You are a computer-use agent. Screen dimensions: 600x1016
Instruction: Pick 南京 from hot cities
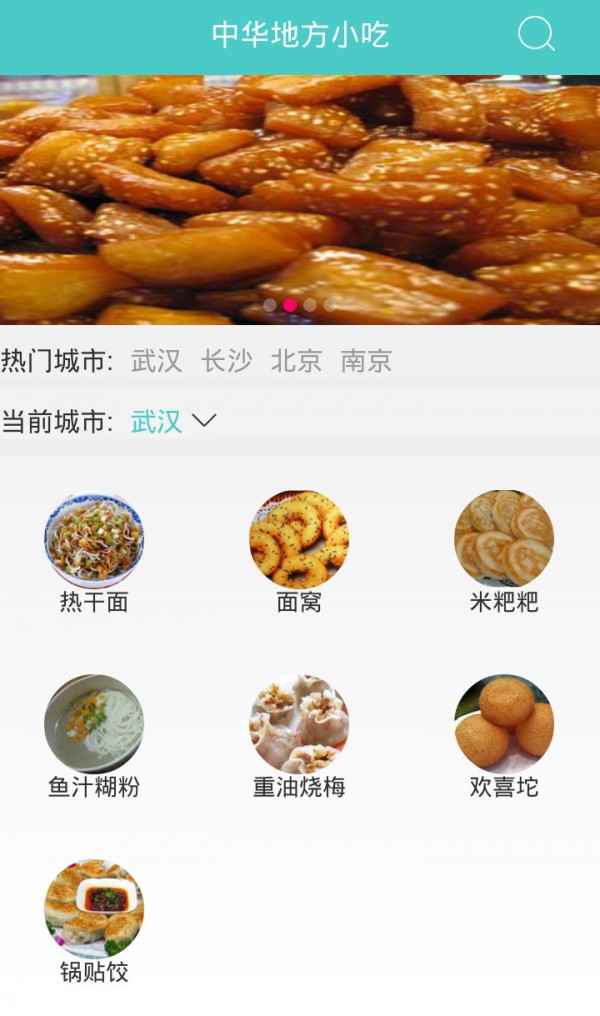[367, 361]
